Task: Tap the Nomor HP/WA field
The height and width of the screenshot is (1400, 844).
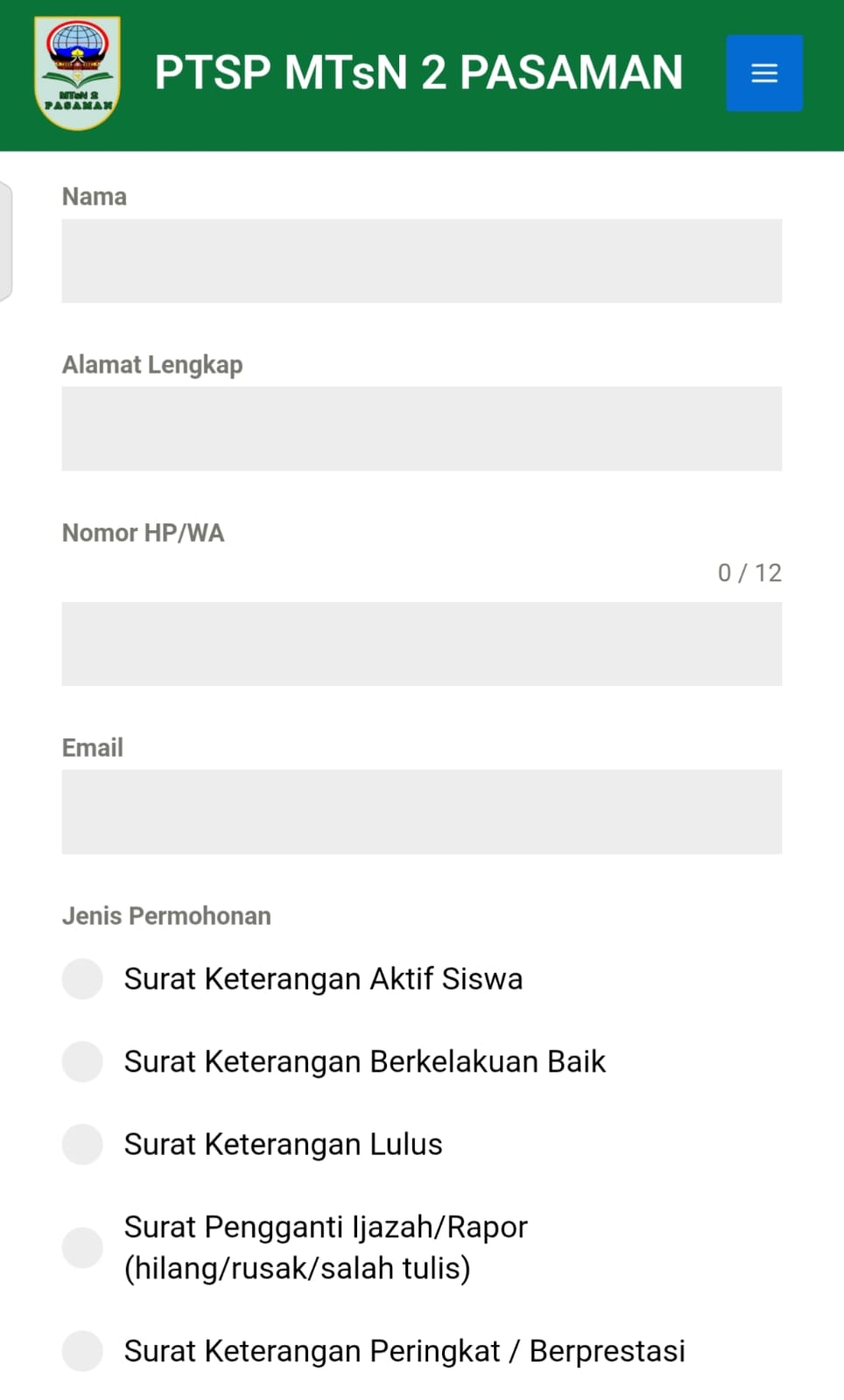Action: click(x=421, y=644)
